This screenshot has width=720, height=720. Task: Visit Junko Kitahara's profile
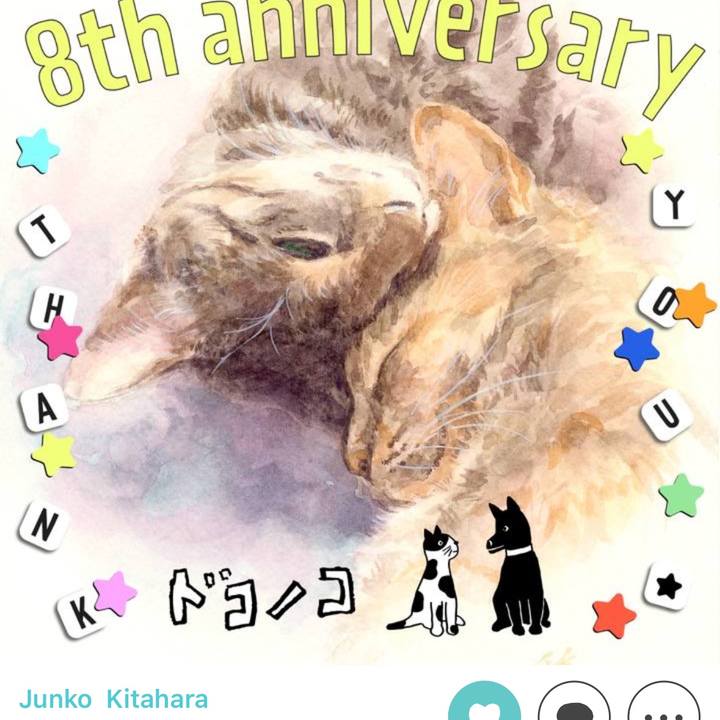(113, 699)
